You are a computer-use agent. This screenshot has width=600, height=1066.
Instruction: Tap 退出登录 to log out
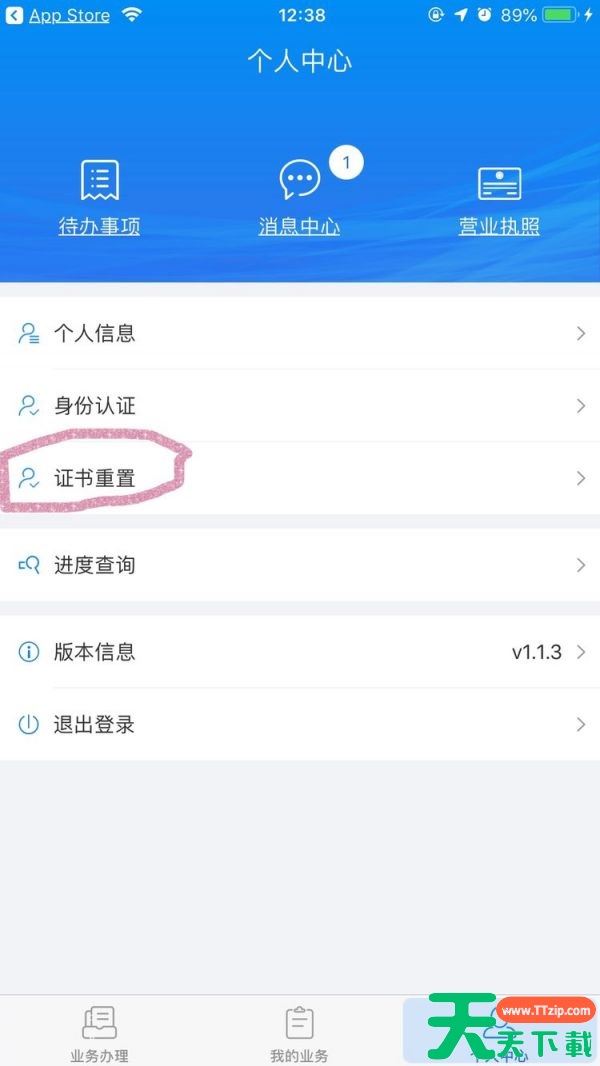tap(300, 725)
